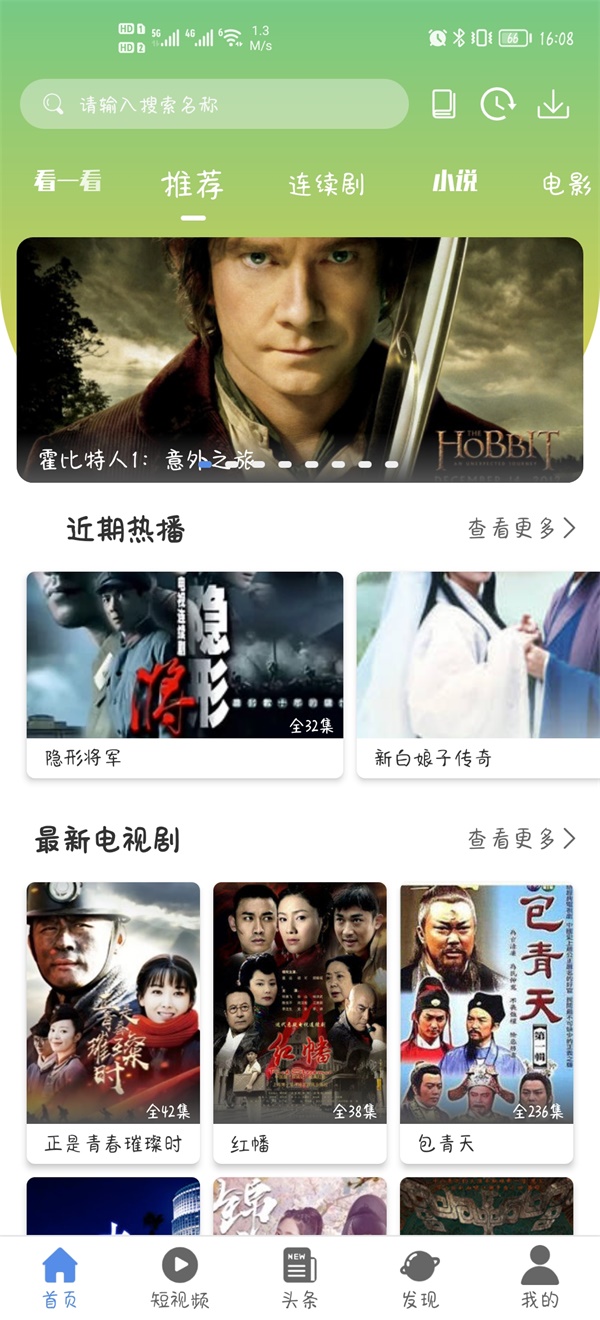The image size is (600, 1320).
Task: View more under 最新电视剧
Action: tap(522, 838)
